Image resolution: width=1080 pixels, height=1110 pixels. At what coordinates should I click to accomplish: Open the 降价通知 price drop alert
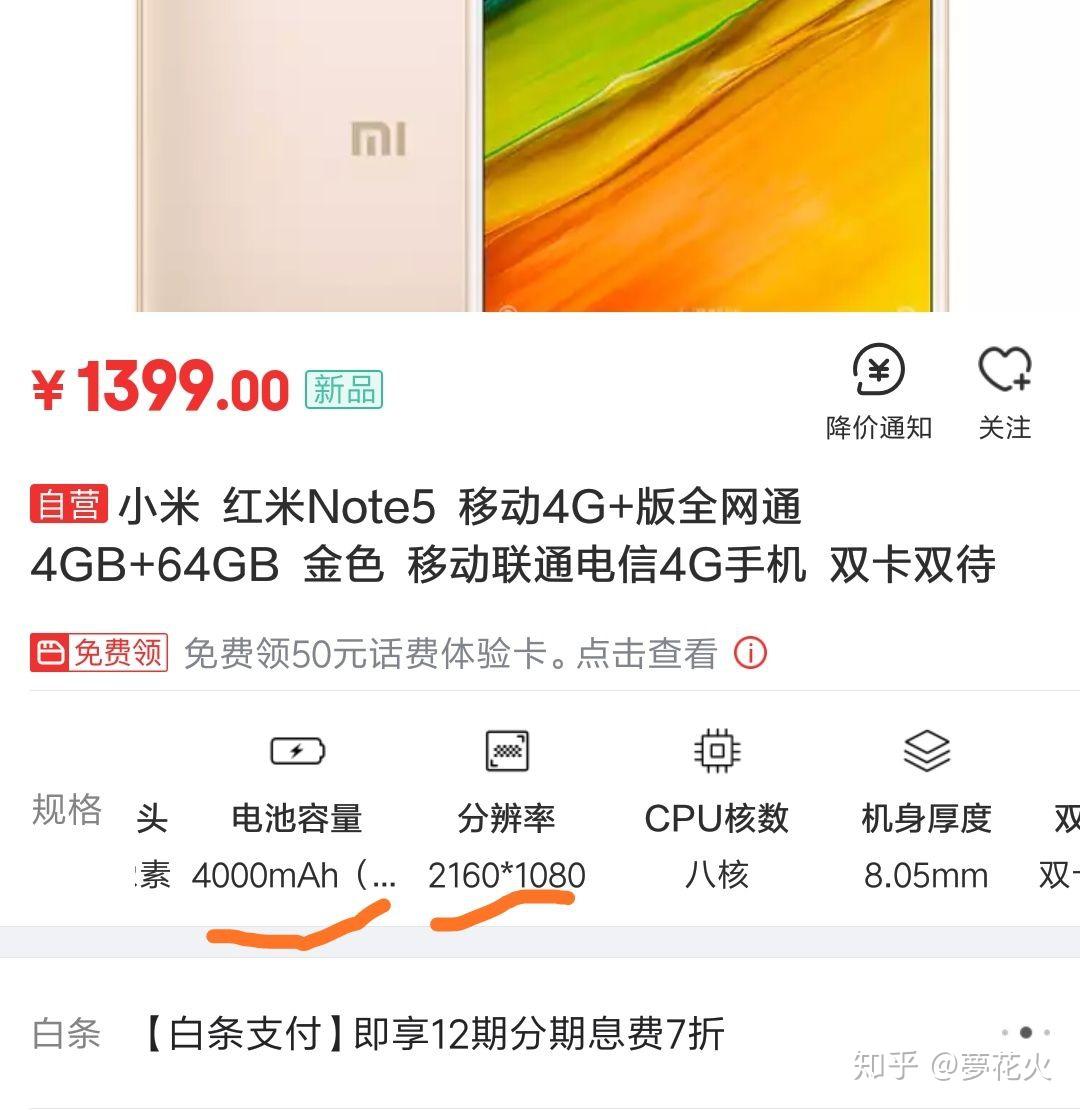tap(878, 391)
